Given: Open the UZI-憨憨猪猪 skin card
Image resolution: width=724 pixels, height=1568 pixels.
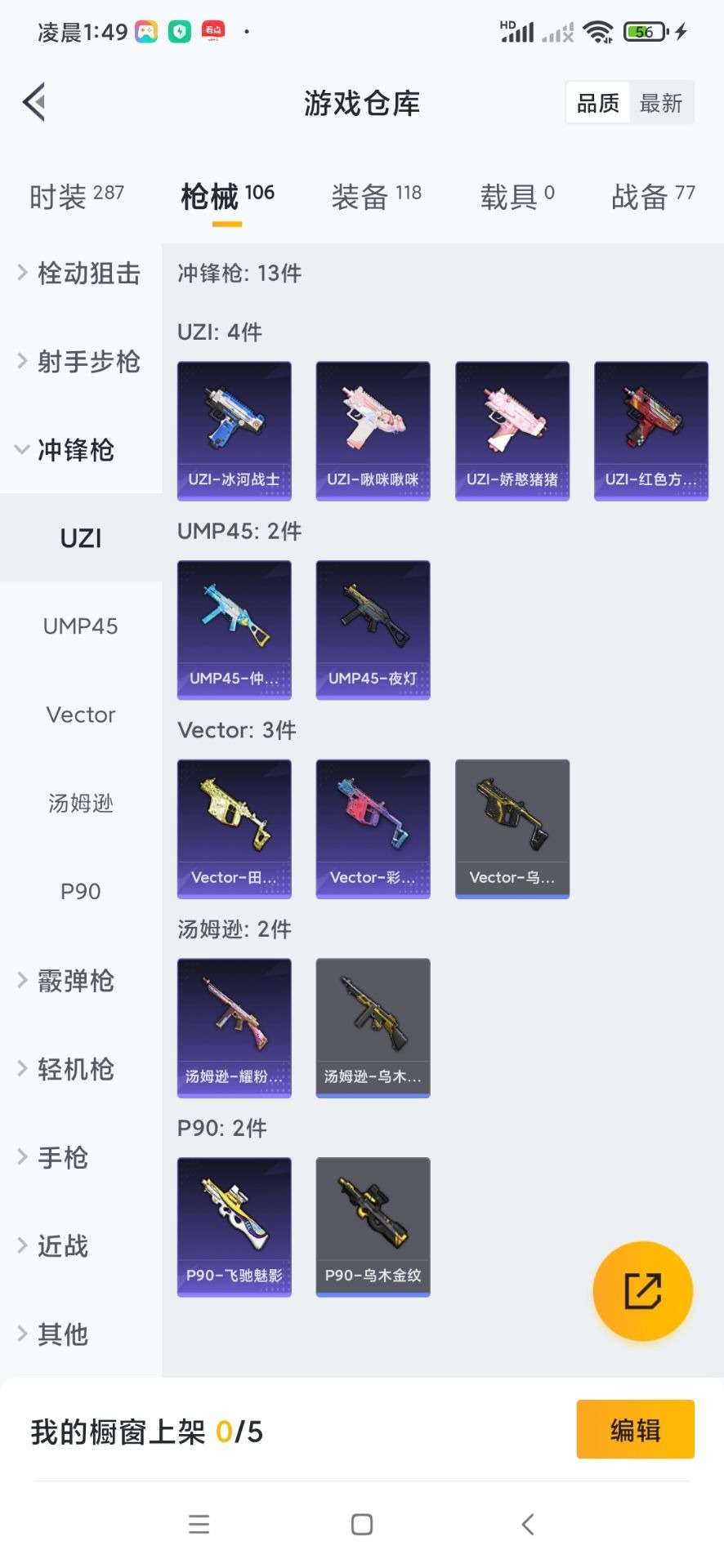Looking at the screenshot, I should 512,430.
